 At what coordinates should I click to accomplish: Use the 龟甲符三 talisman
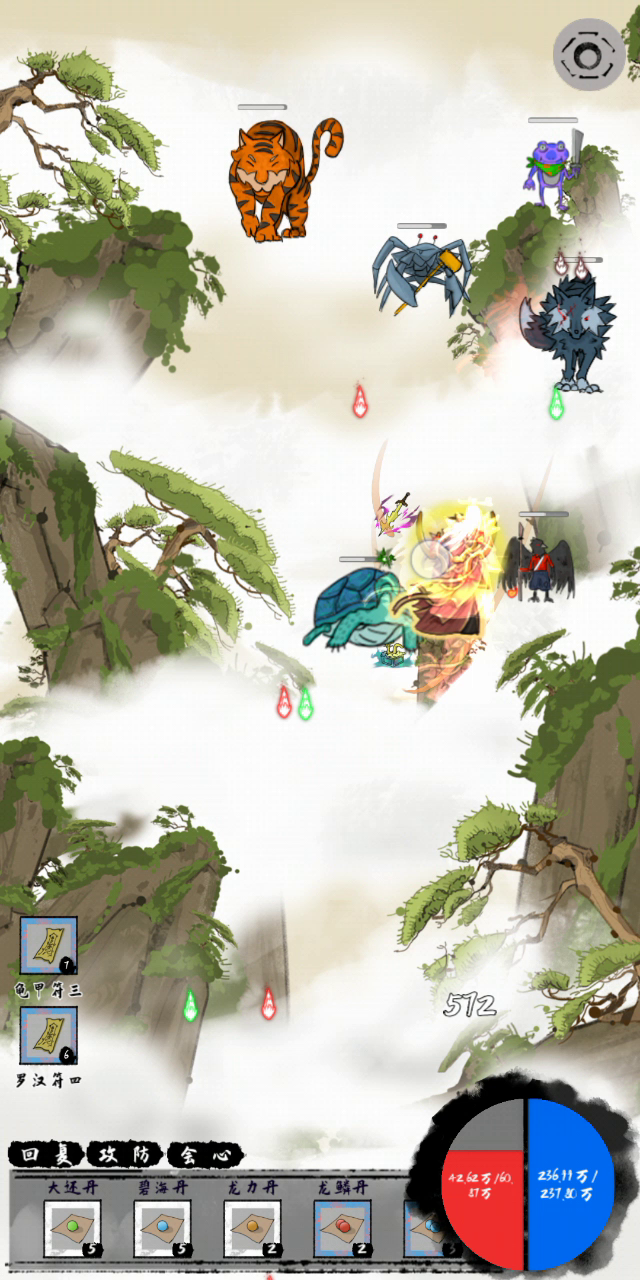[x=49, y=945]
